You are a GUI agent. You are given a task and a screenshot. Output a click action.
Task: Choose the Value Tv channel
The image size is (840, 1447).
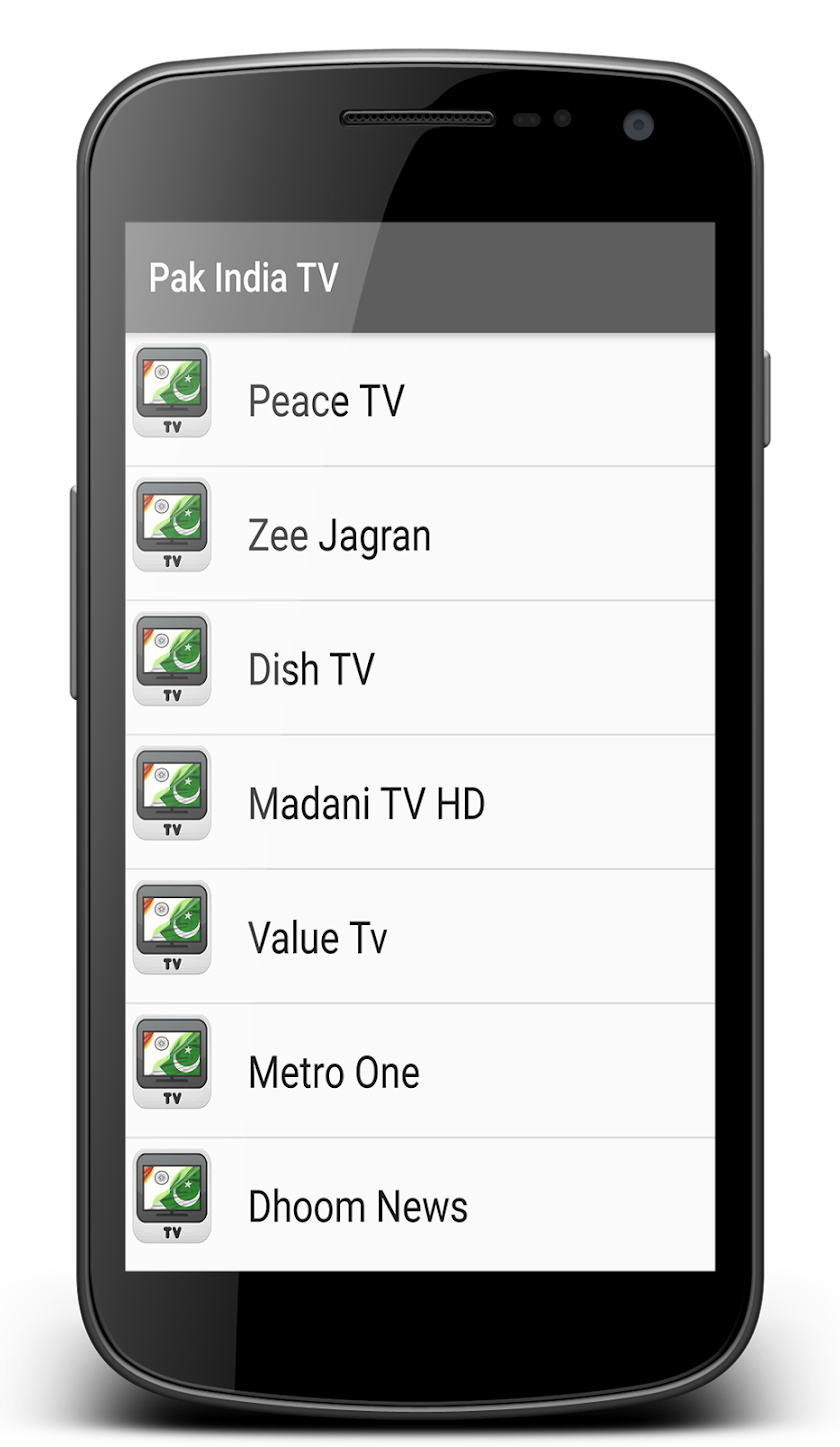(x=420, y=936)
